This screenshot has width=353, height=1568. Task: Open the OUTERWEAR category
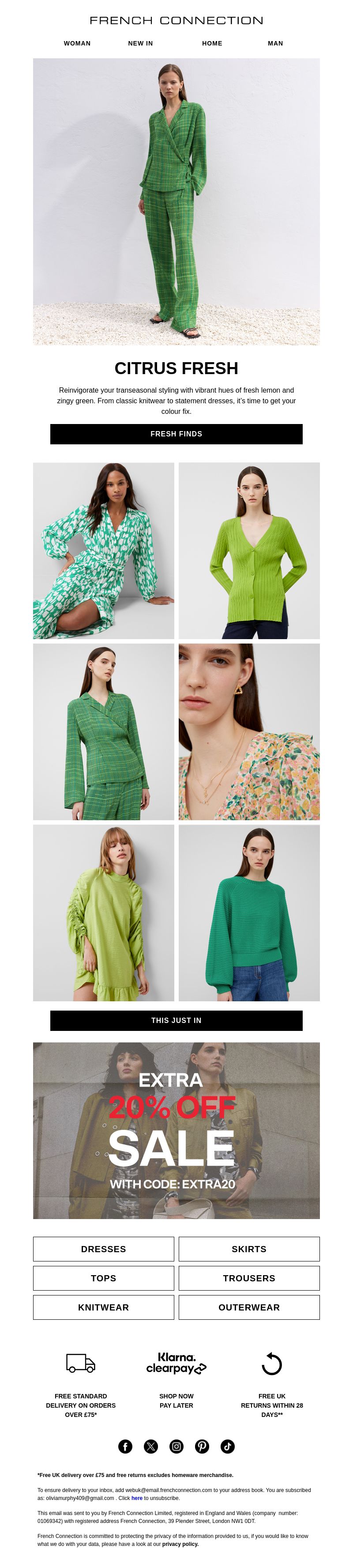(249, 1307)
